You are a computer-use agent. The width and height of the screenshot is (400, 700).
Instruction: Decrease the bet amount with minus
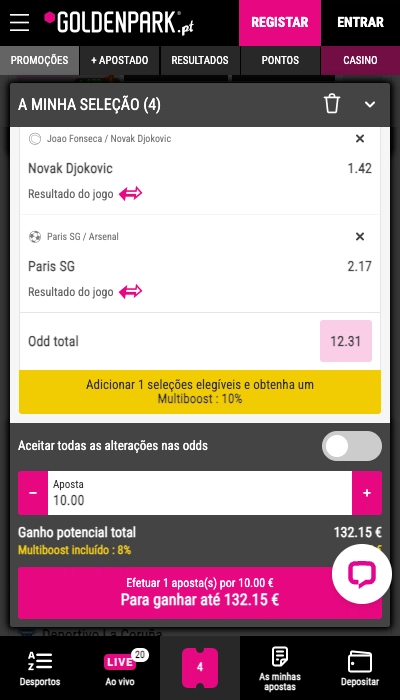coord(33,493)
